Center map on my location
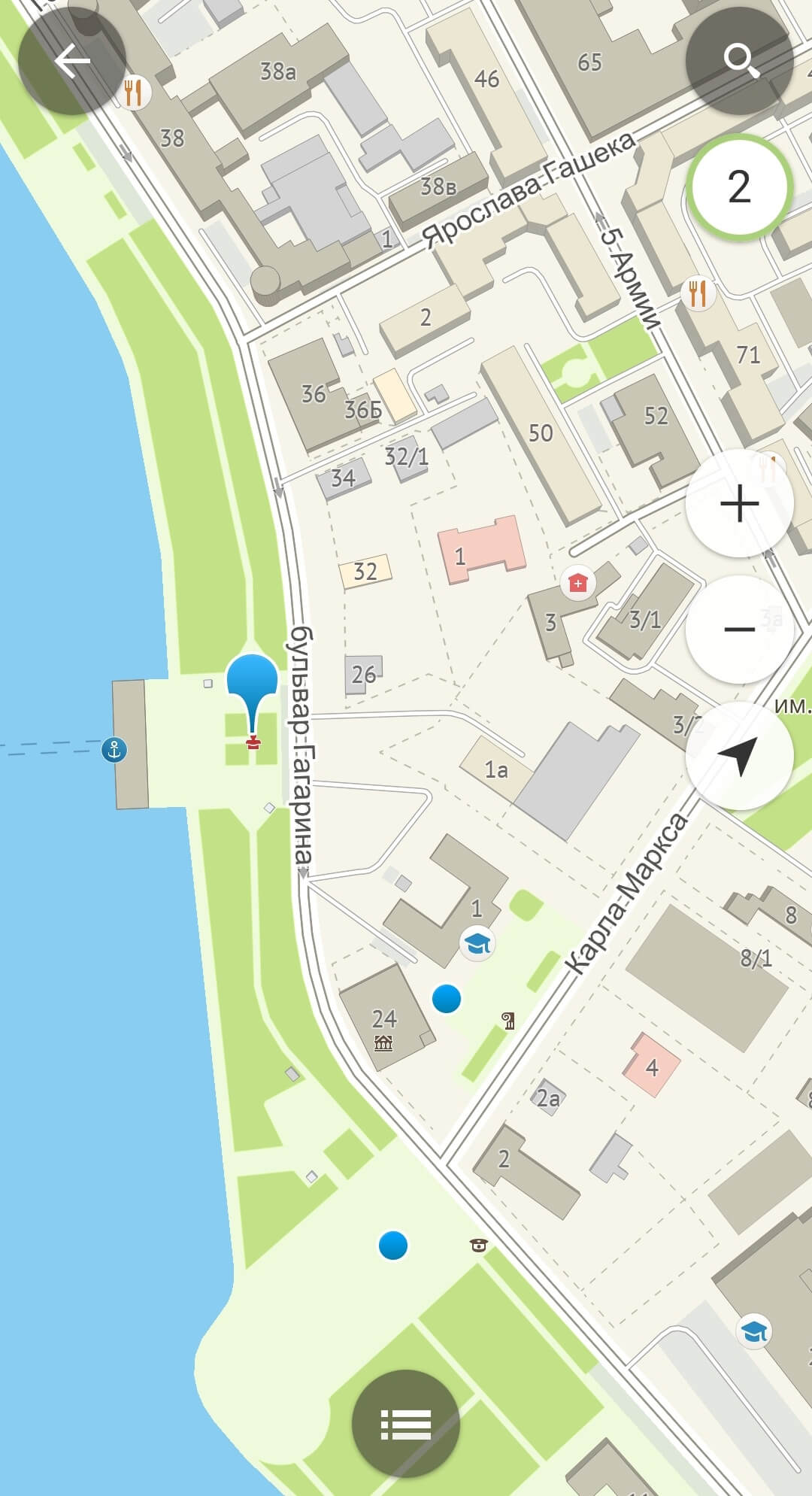The height and width of the screenshot is (1496, 812). tap(740, 755)
